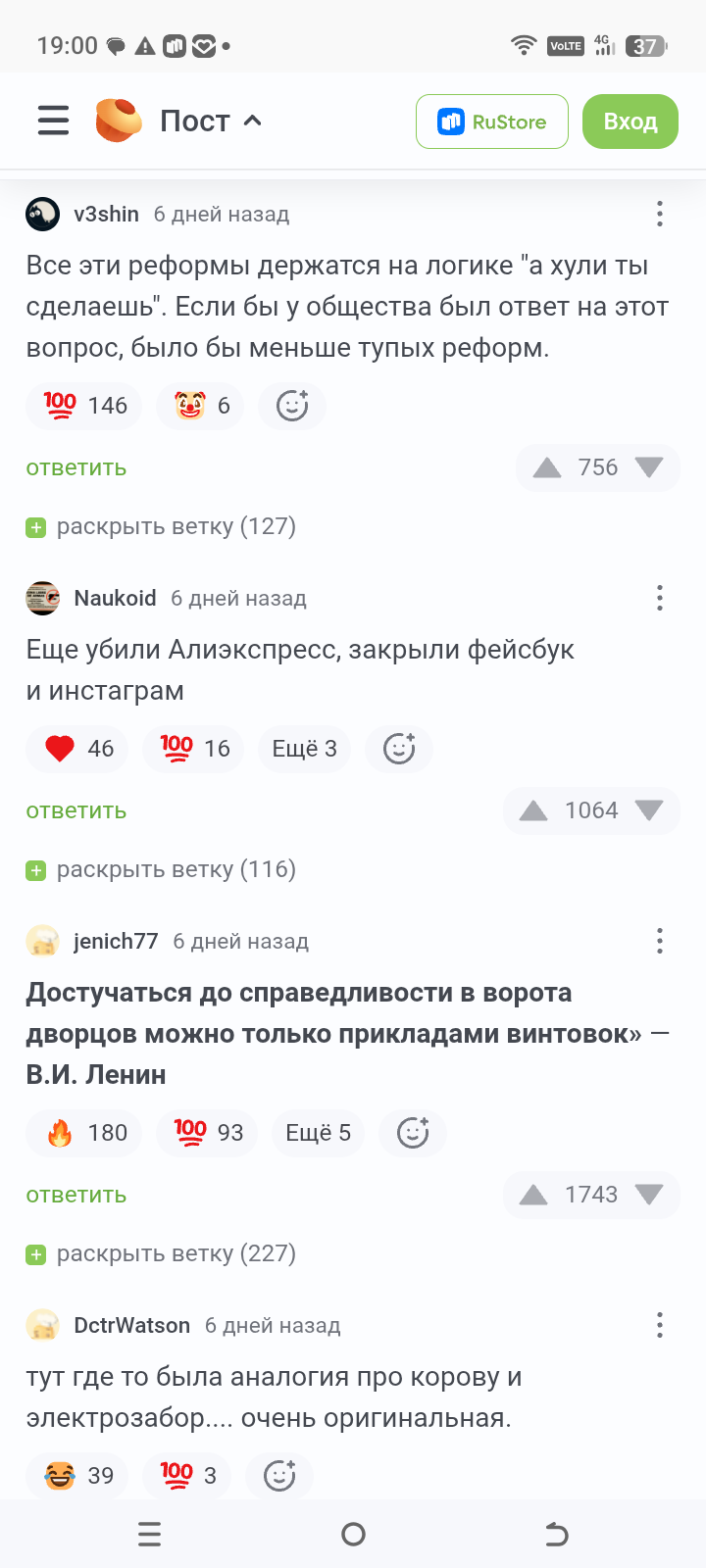Show Ещё 3 reactions on Naukoid's comment
Viewport: 706px width, 1568px height.
(304, 749)
